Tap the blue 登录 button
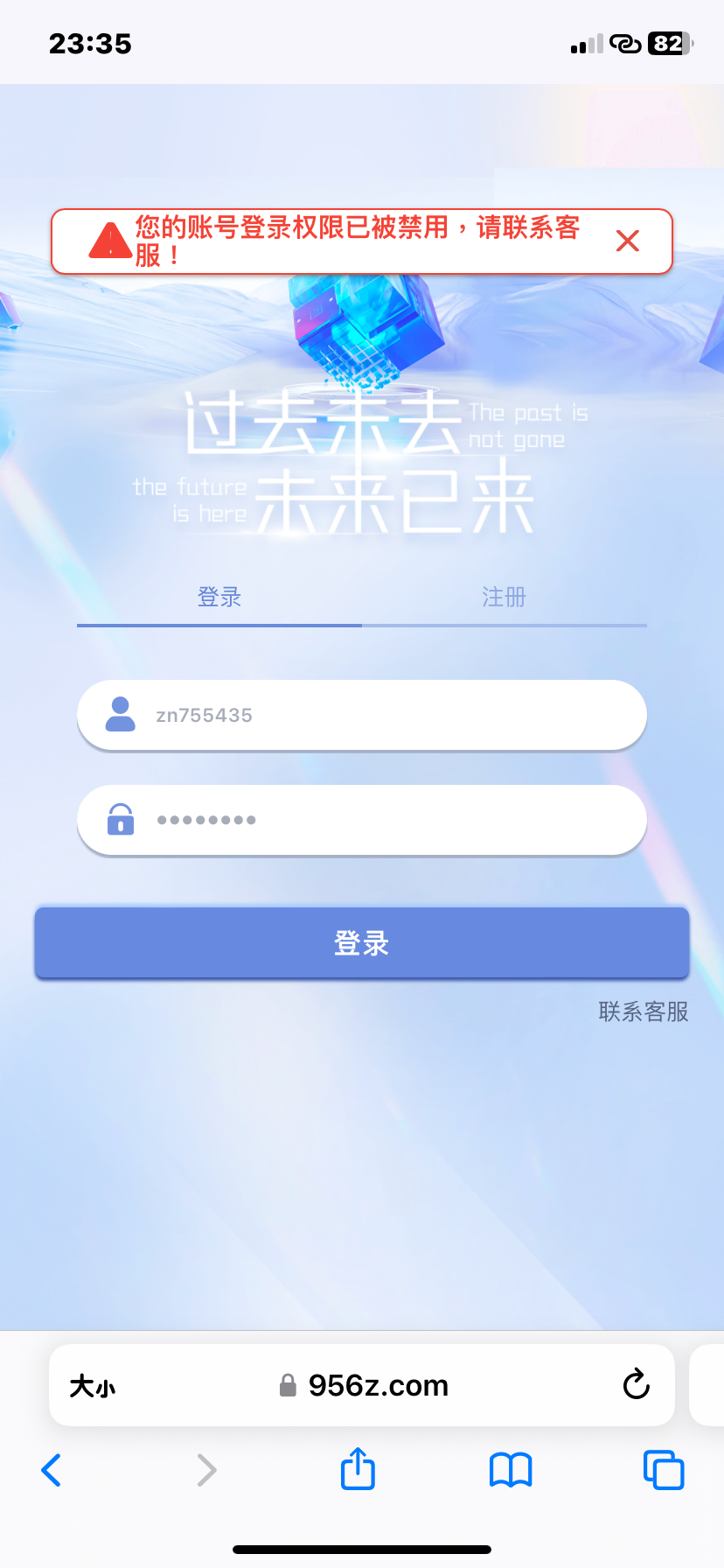 362,942
